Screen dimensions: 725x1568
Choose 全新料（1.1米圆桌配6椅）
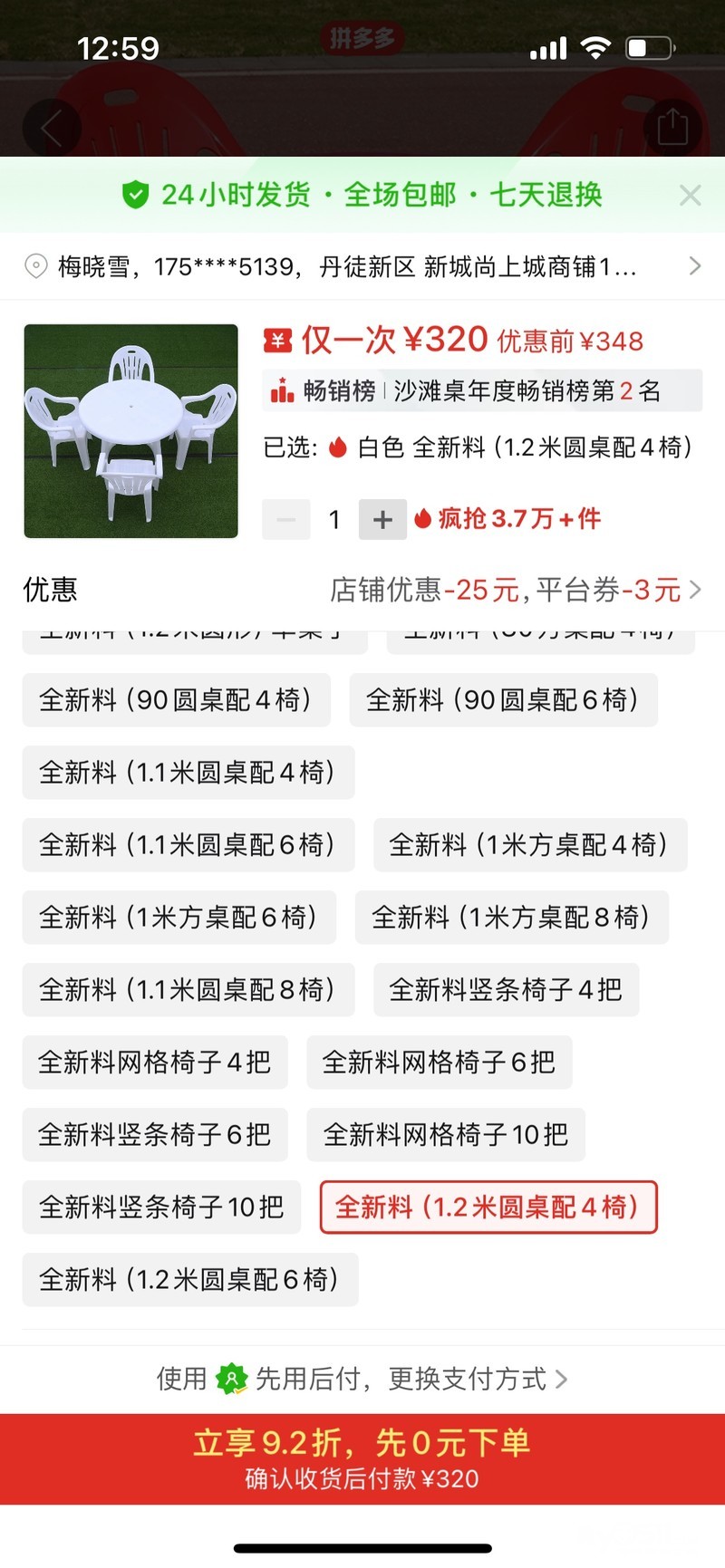(x=188, y=845)
